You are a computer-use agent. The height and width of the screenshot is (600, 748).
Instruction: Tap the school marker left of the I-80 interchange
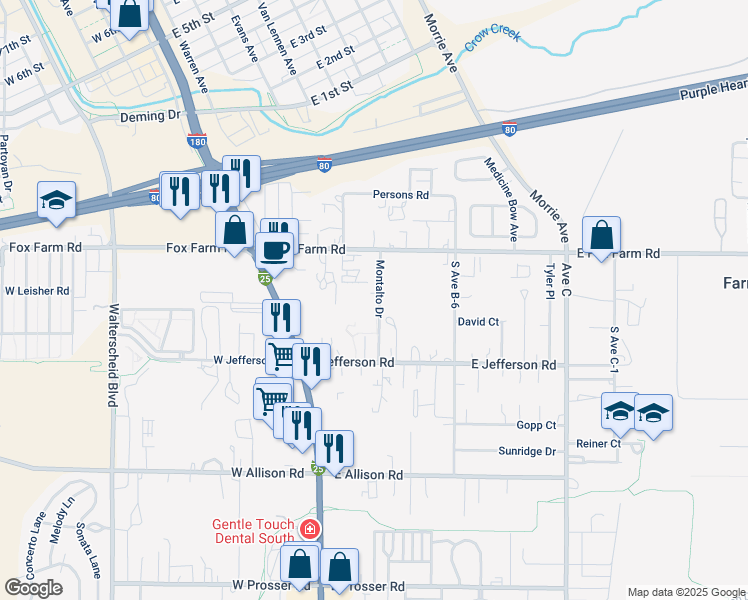point(56,200)
